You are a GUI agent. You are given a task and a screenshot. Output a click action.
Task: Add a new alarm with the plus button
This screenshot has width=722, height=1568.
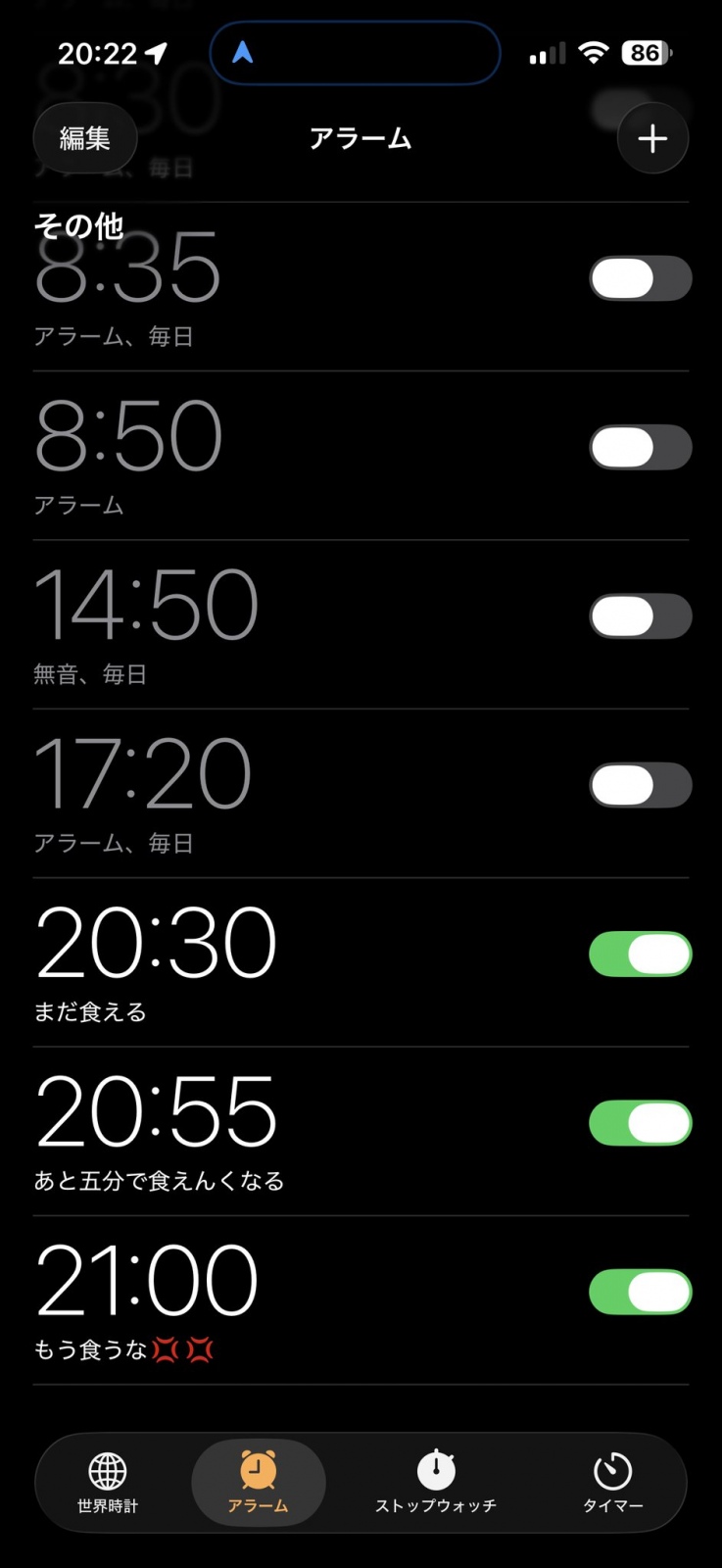pos(652,138)
